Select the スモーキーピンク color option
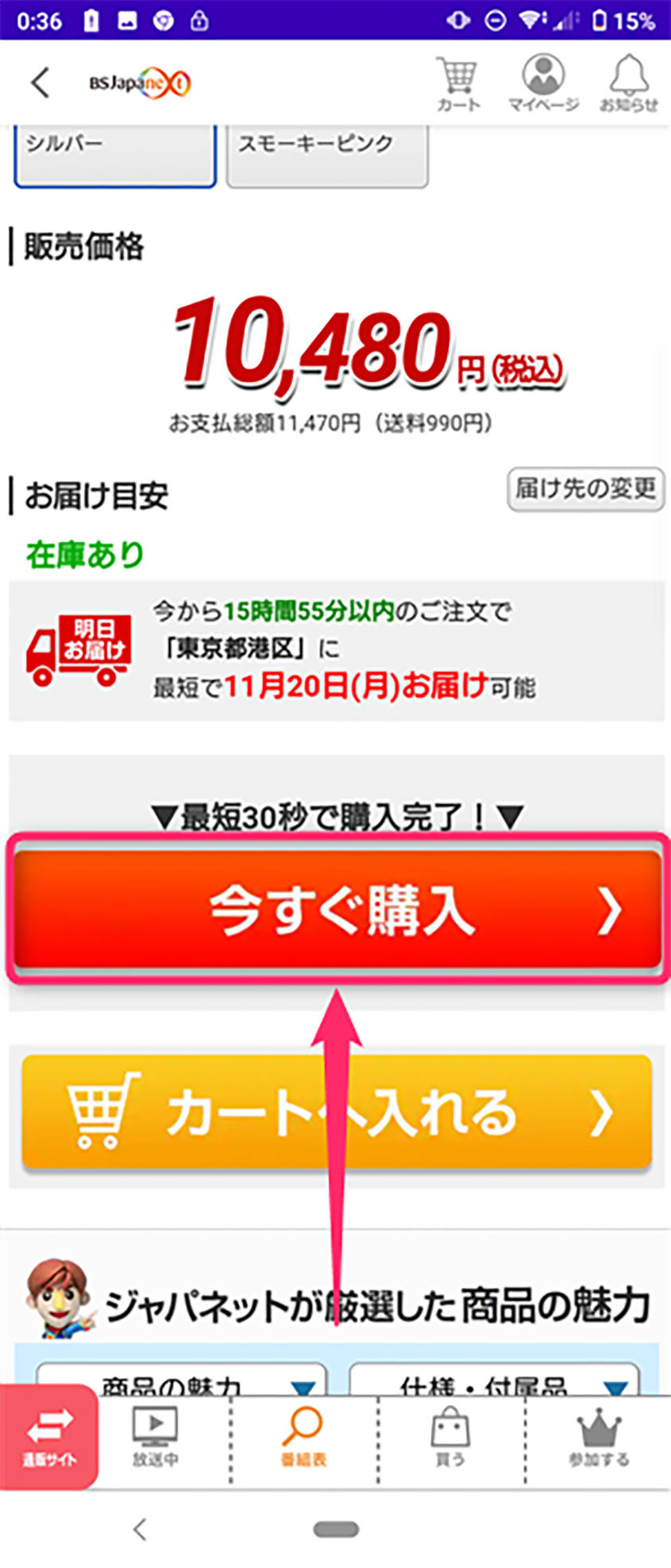This screenshot has width=671, height=1568. pos(327,154)
